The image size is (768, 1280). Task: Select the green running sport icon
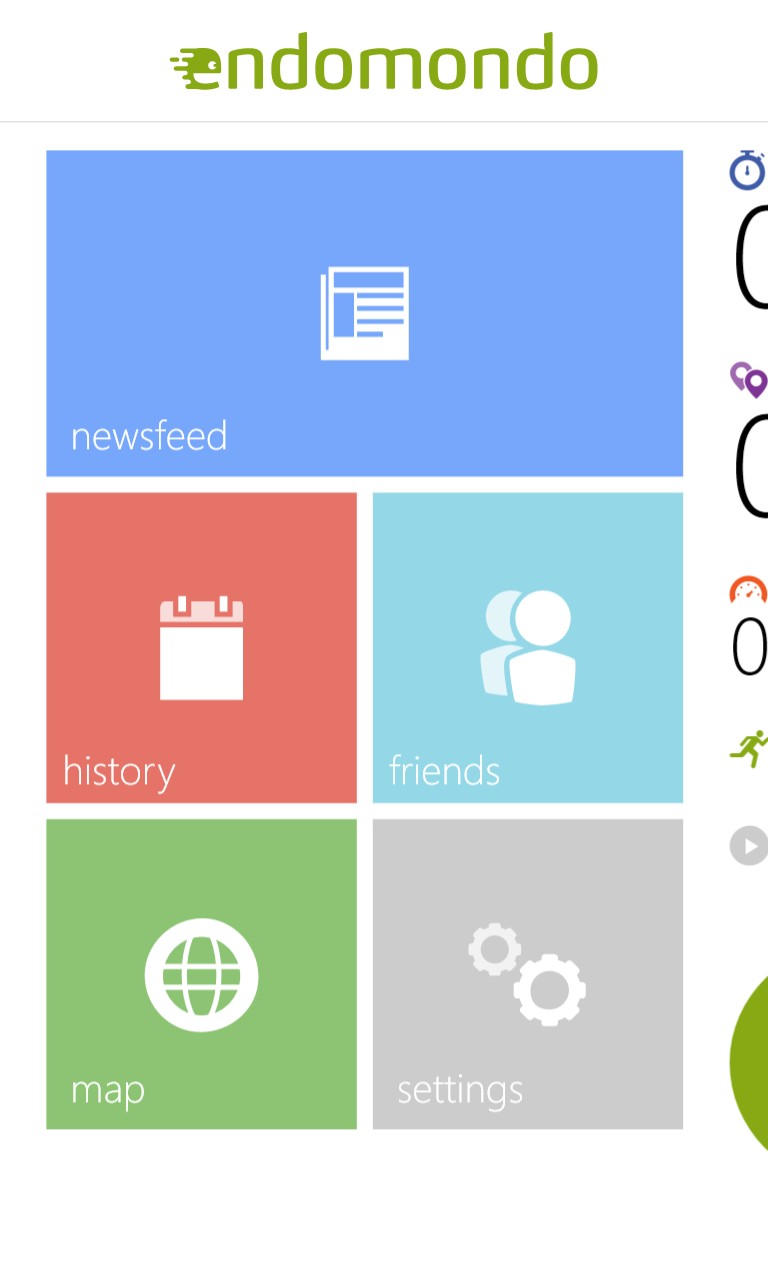click(x=749, y=748)
